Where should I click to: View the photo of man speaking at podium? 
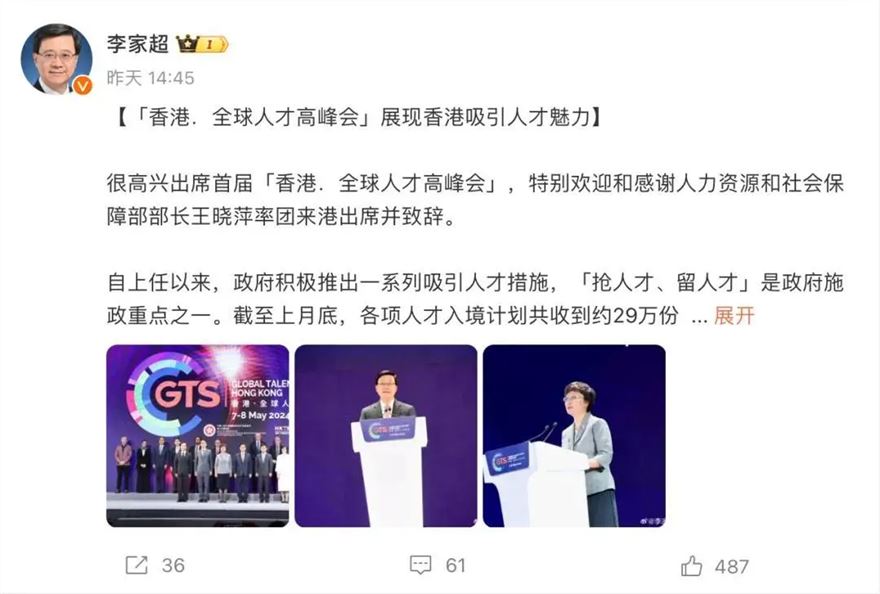[385, 435]
